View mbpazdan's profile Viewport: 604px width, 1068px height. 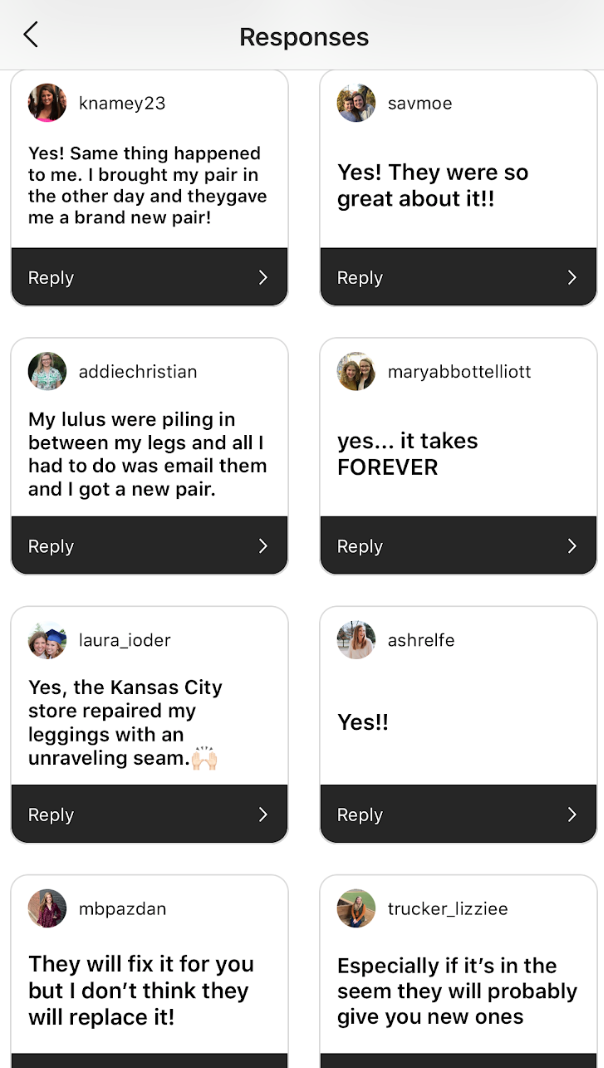[x=47, y=908]
